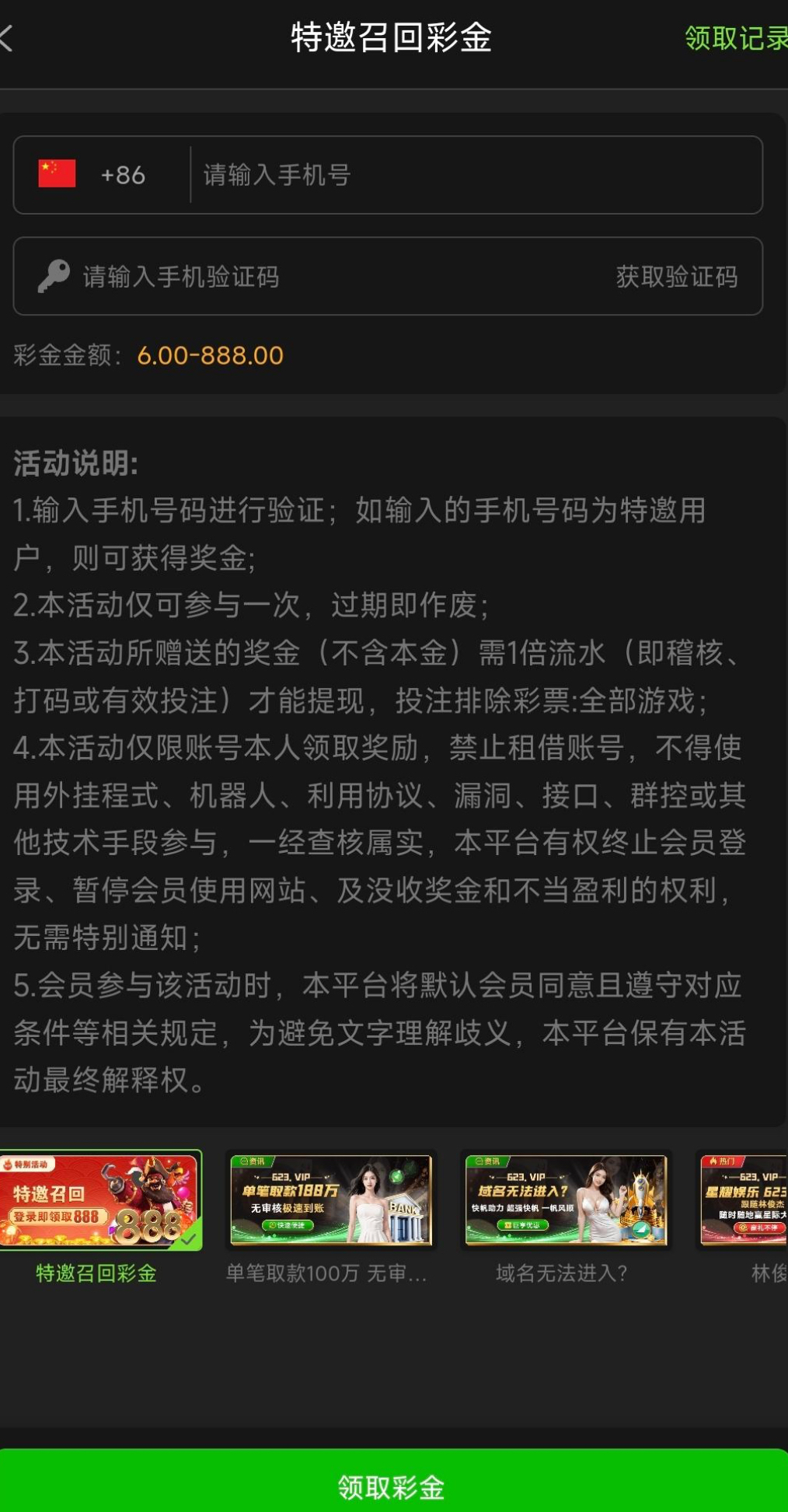Open the 单笔取款100万 promotion card
The height and width of the screenshot is (1512, 788).
(330, 1199)
